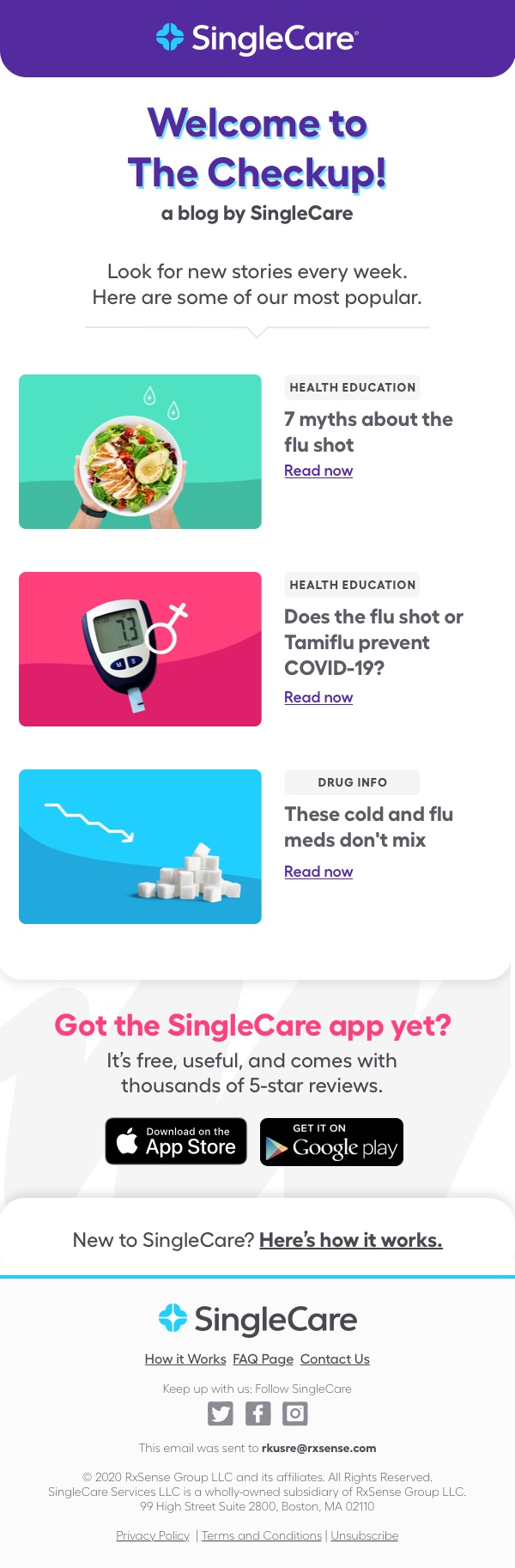Get it on Google Play

click(x=331, y=1142)
